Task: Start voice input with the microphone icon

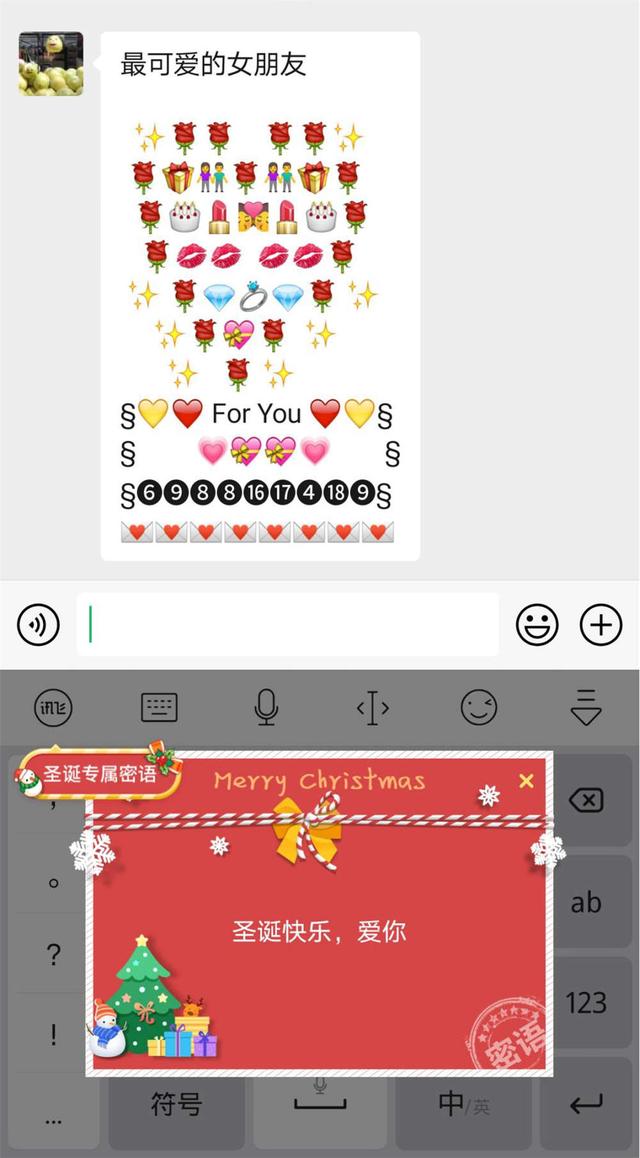Action: (x=266, y=708)
